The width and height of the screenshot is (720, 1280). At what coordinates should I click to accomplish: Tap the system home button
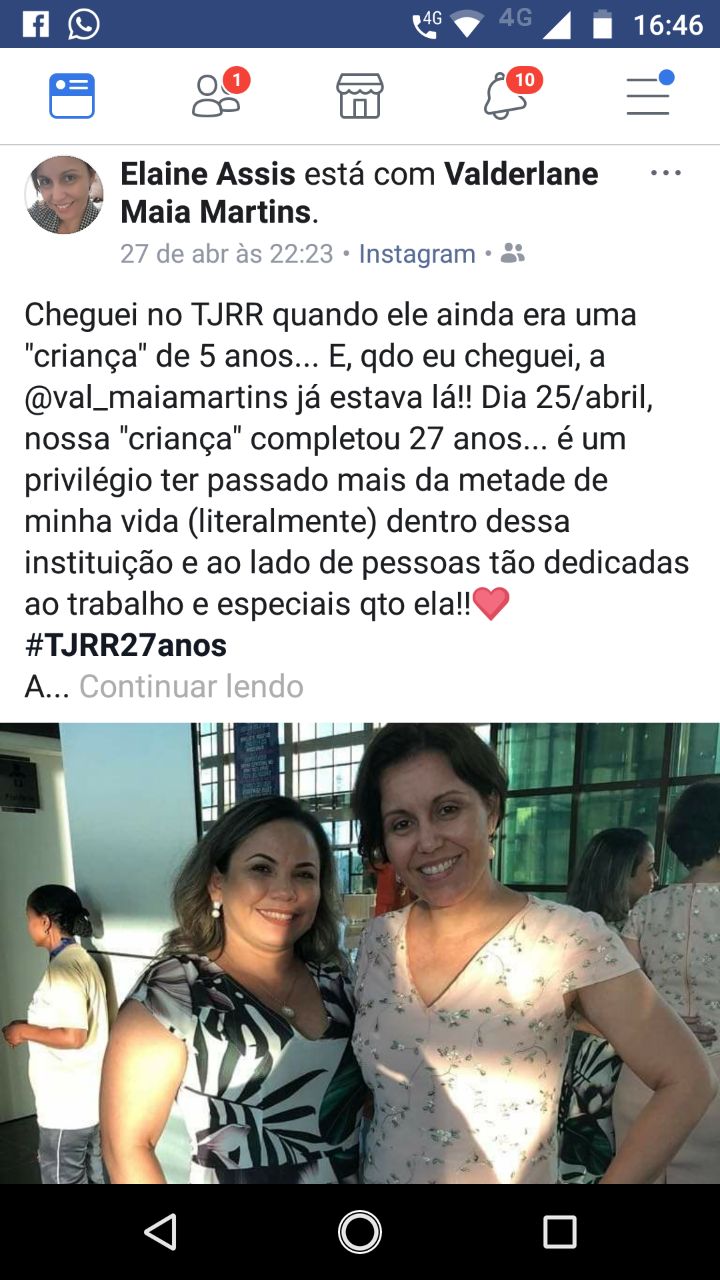pos(360,1232)
